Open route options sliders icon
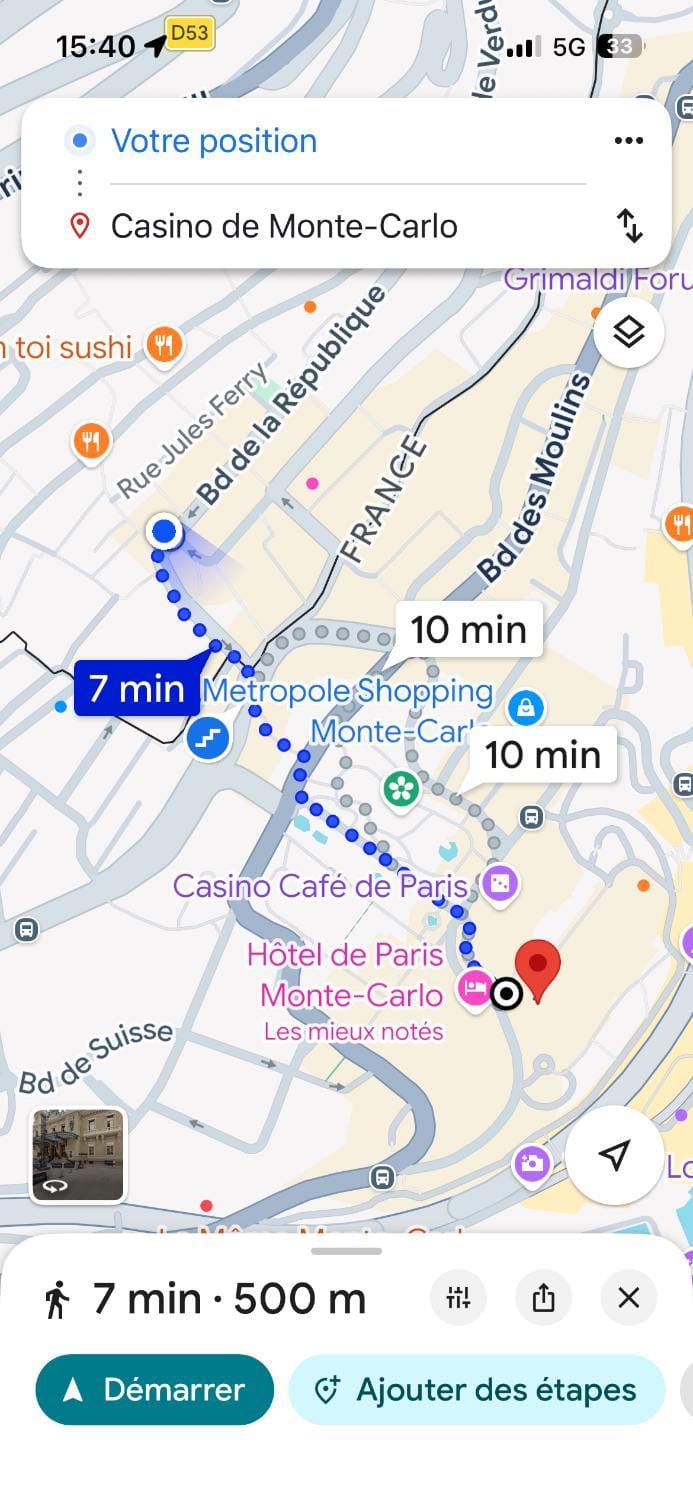 (458, 1298)
